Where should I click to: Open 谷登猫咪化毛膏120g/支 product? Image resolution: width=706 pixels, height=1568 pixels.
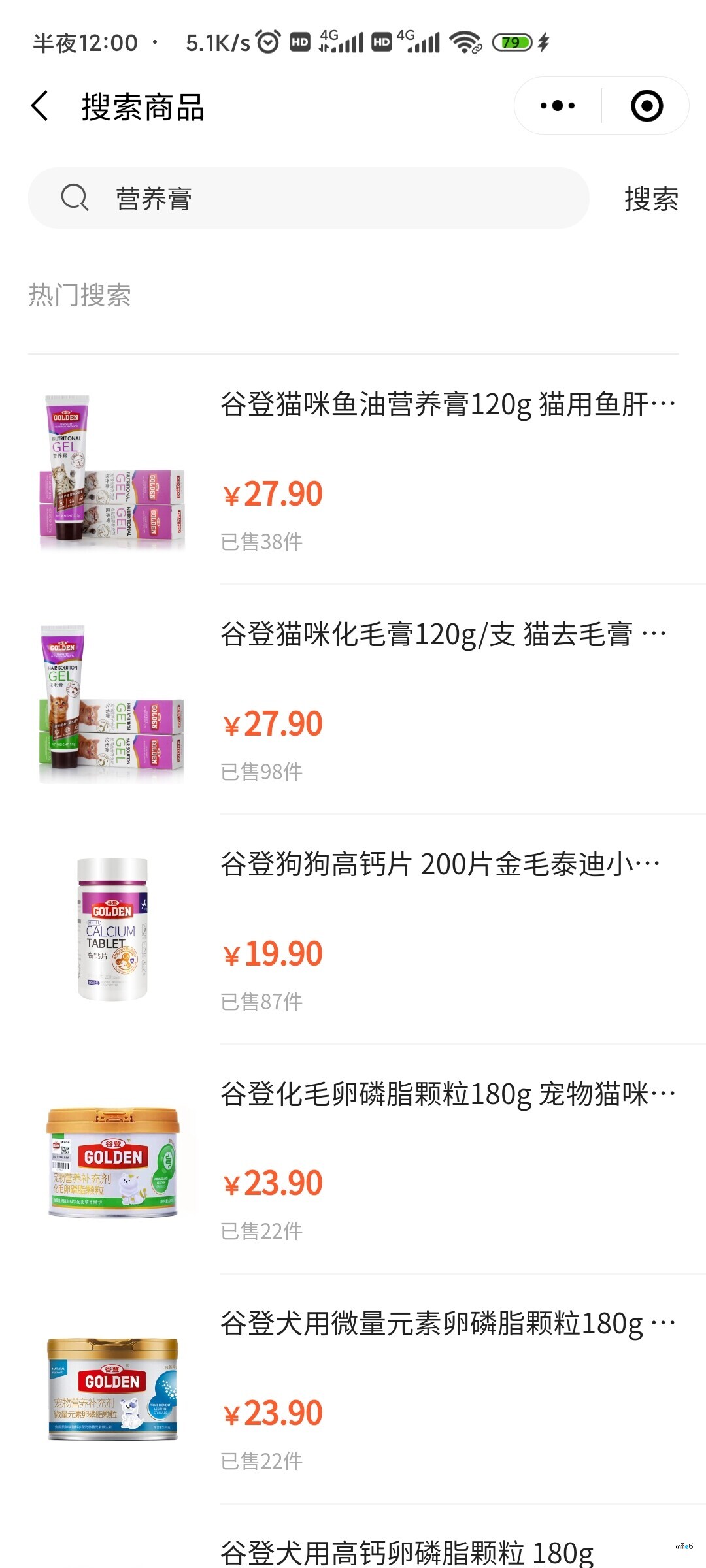pos(443,635)
